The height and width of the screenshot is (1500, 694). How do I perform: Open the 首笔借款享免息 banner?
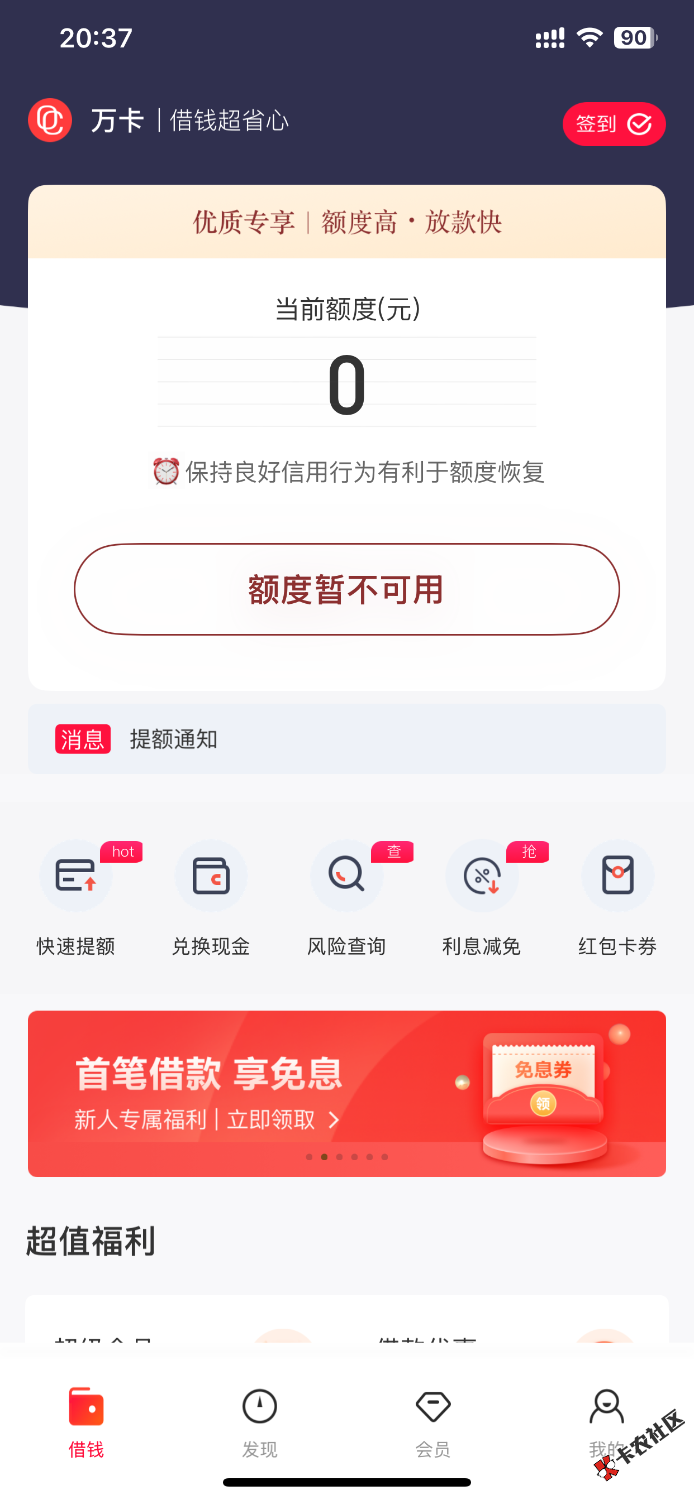pos(346,1093)
